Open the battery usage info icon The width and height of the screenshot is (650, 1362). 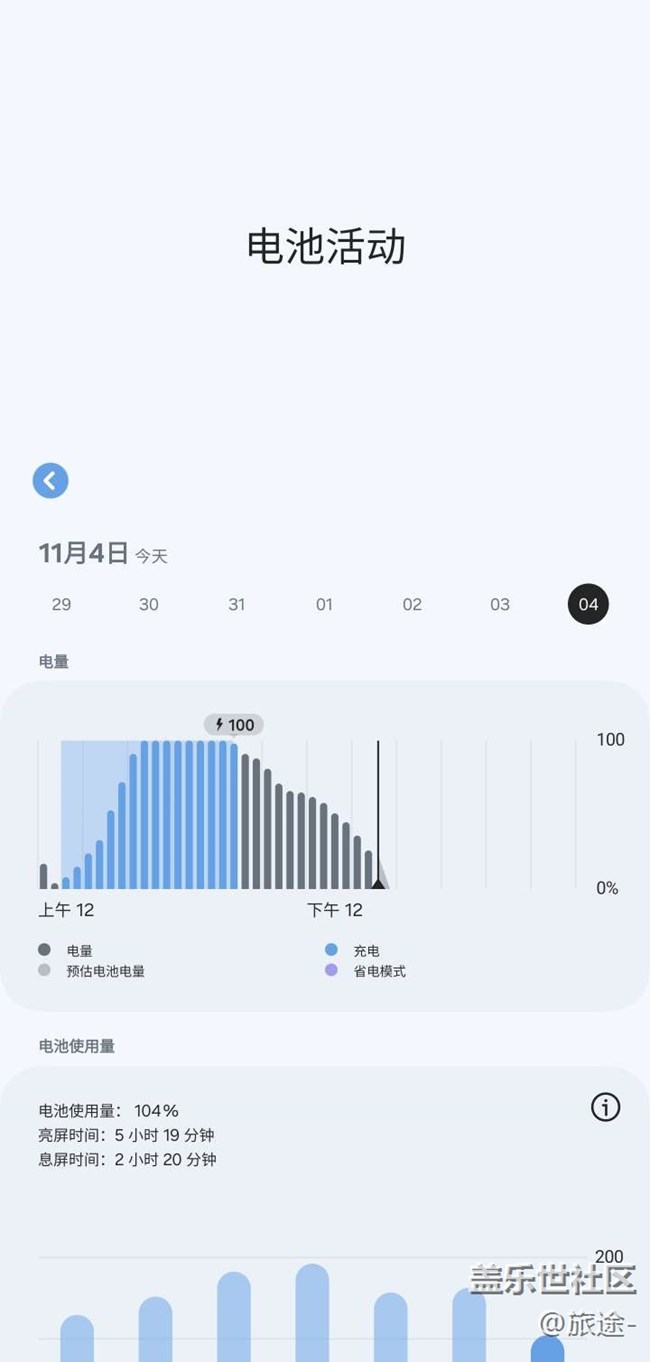pyautogui.click(x=606, y=1107)
